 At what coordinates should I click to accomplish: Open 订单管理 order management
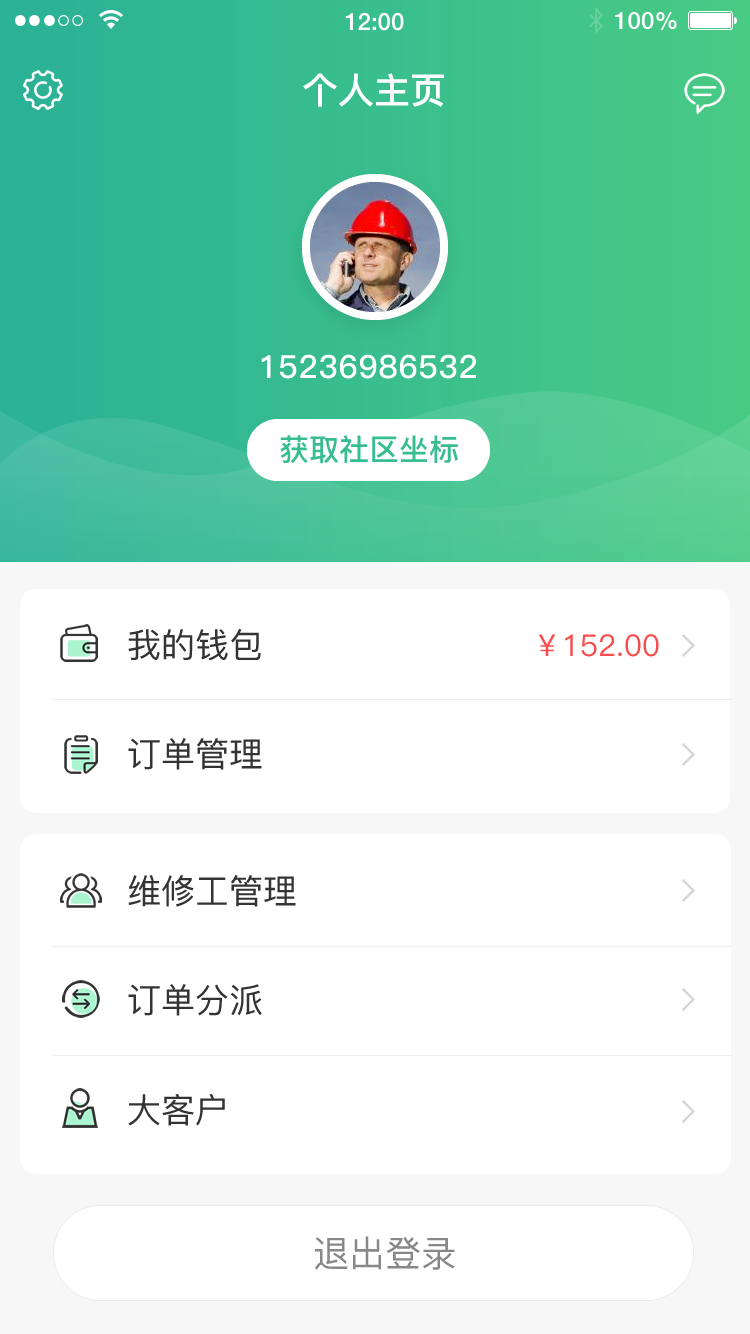(x=375, y=755)
